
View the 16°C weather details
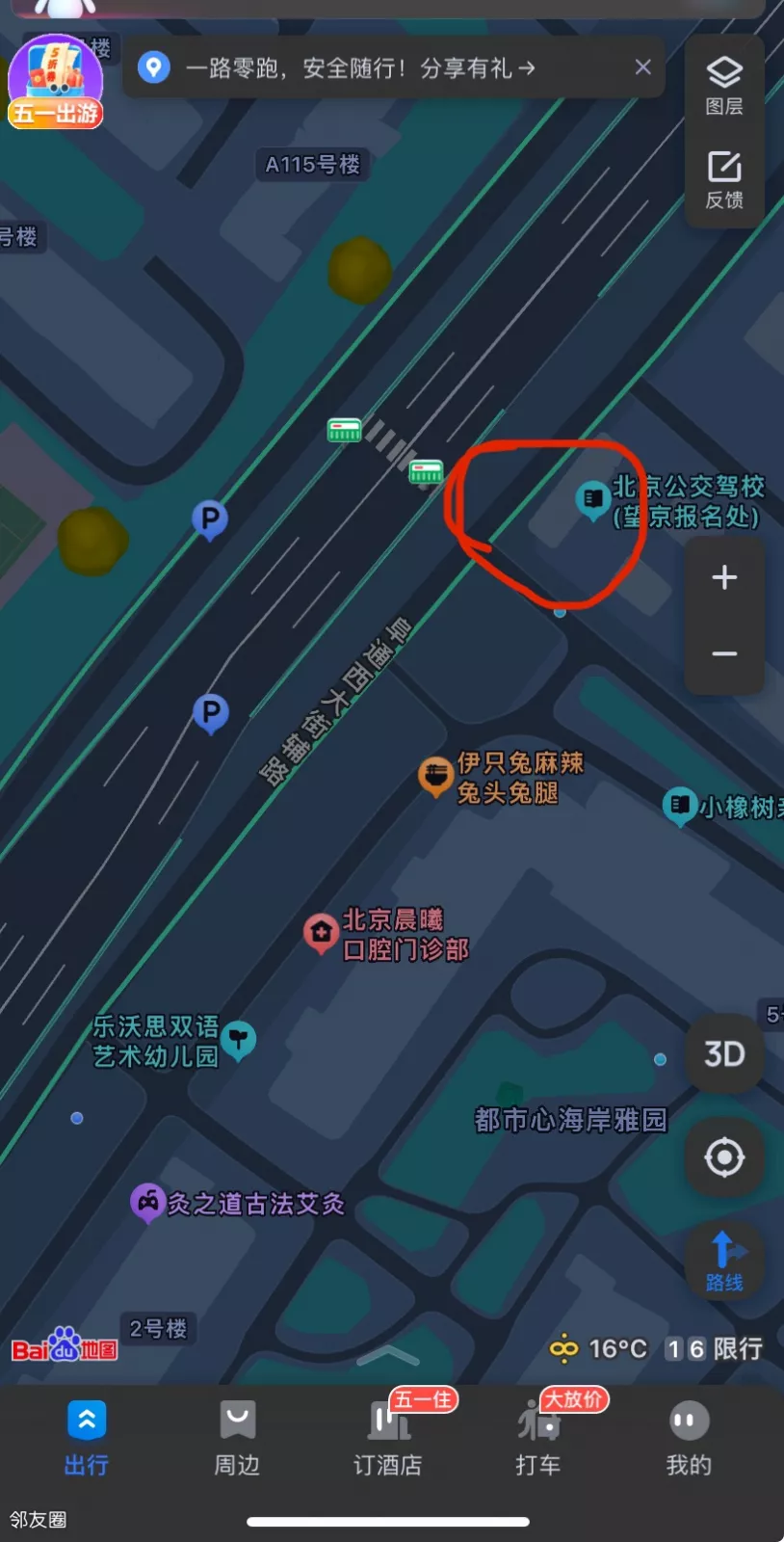599,1348
